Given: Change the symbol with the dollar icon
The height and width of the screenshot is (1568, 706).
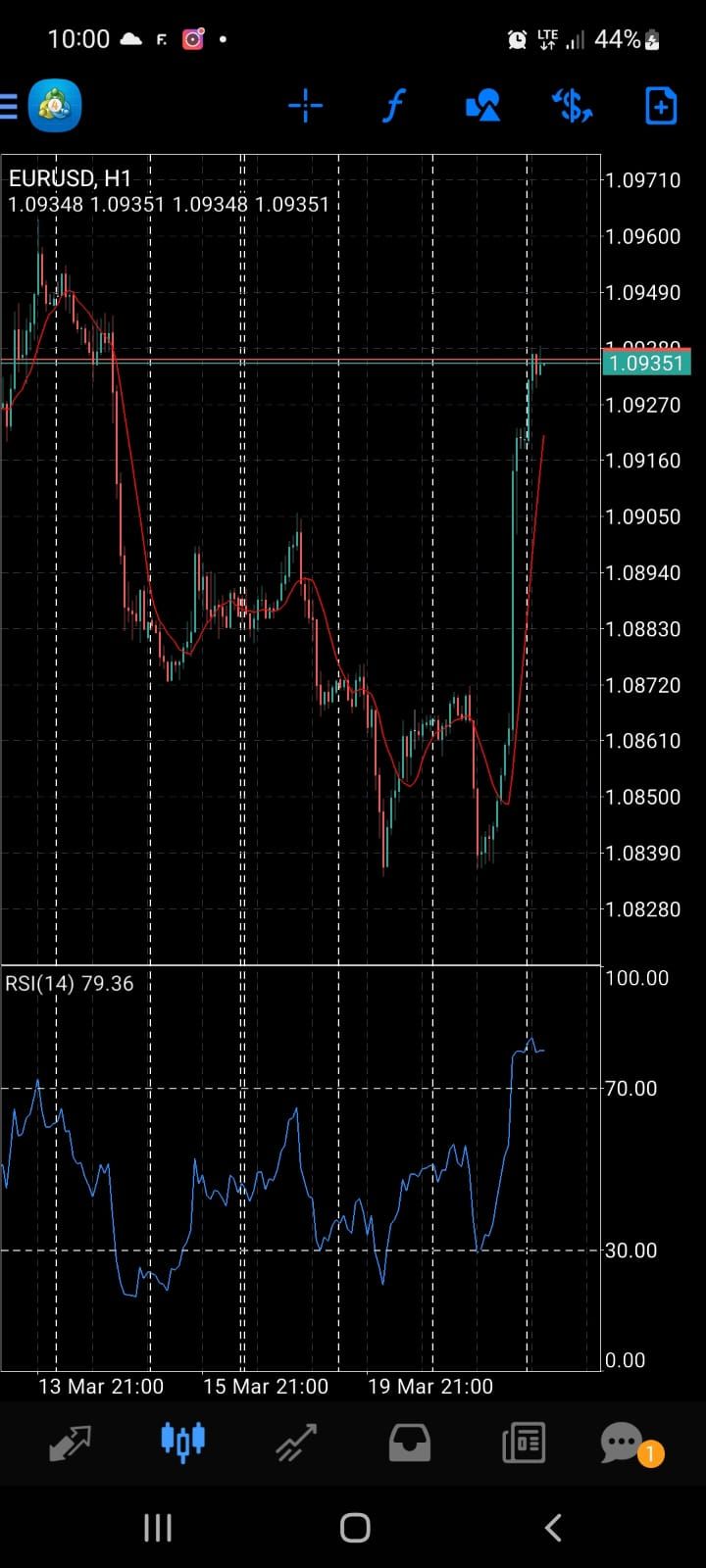Looking at the screenshot, I should 572,106.
